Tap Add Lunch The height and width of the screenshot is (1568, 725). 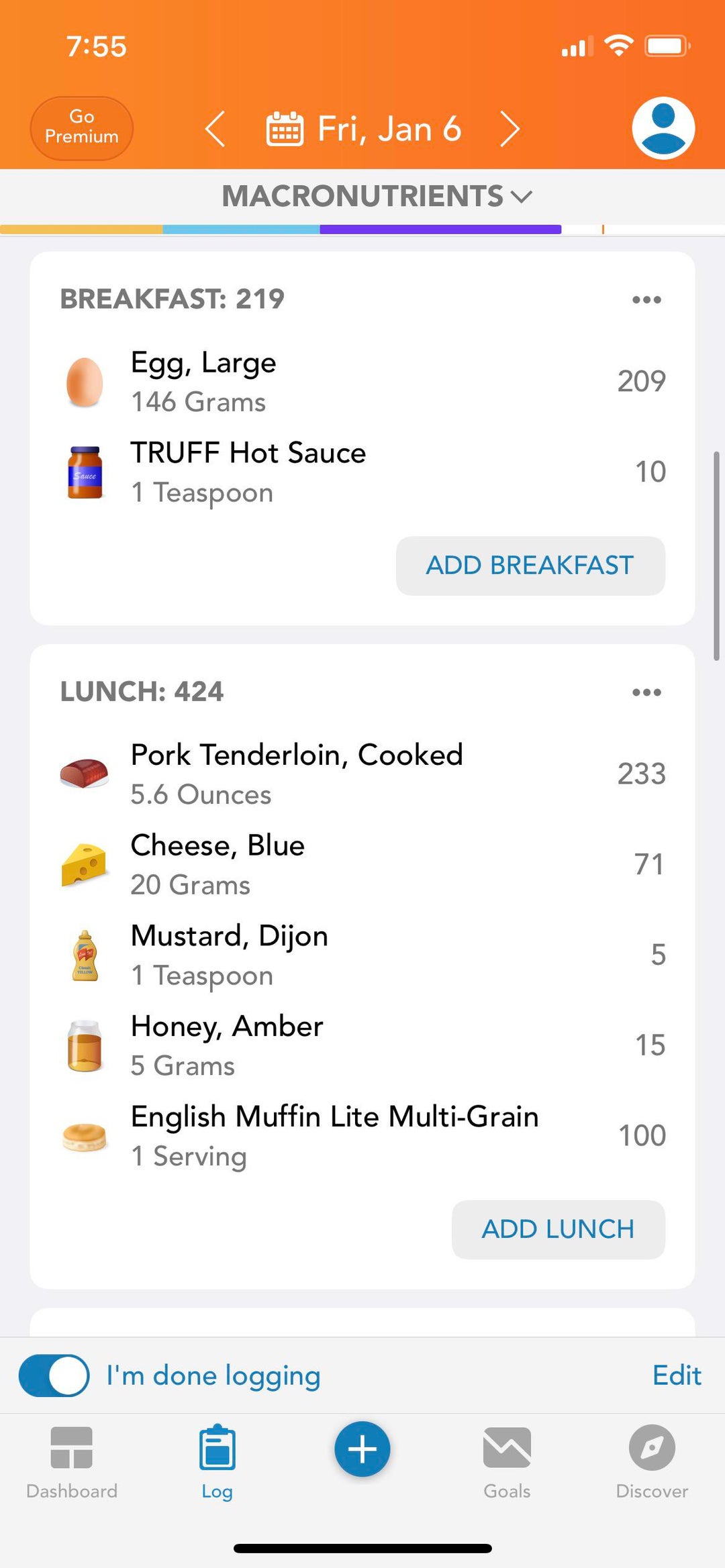pos(559,1230)
